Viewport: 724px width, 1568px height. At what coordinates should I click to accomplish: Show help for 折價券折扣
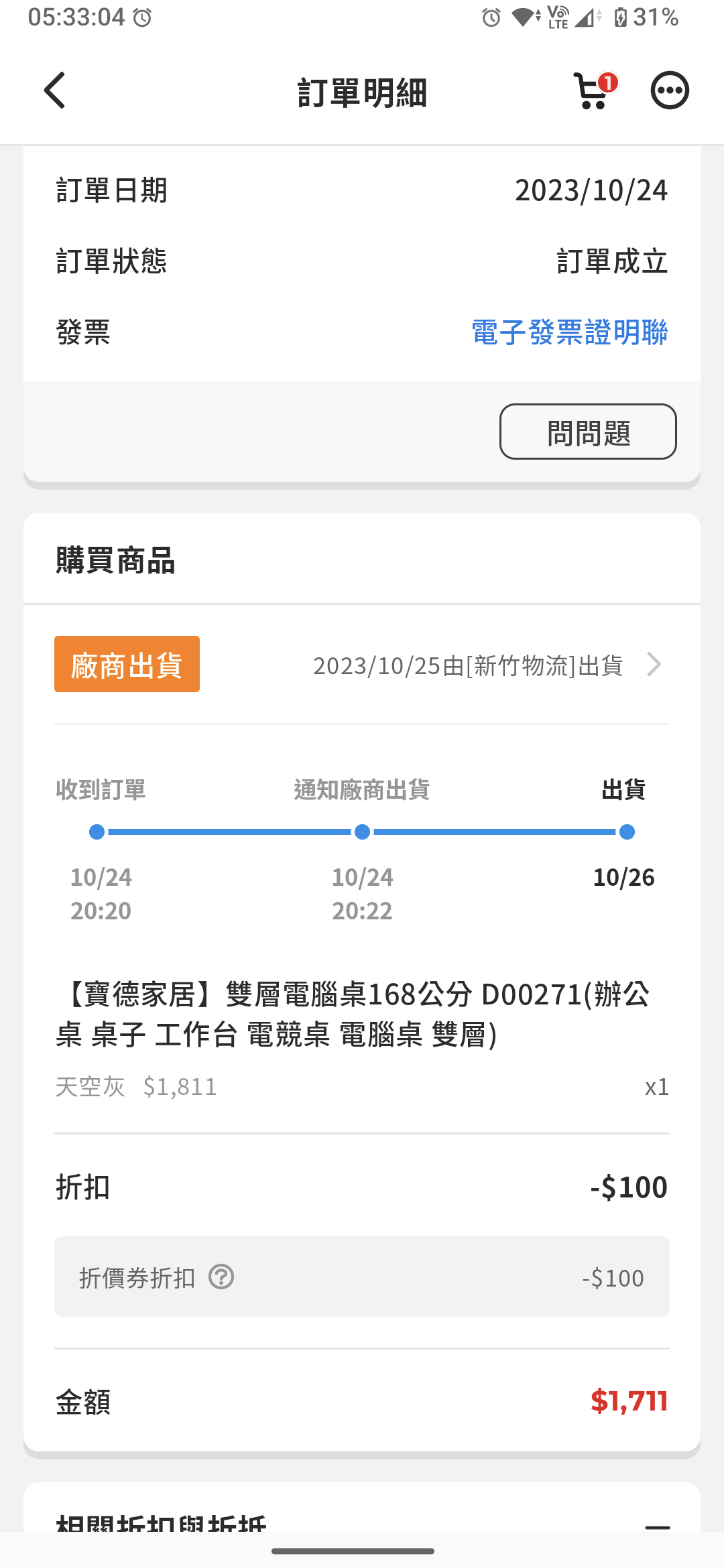(221, 1277)
